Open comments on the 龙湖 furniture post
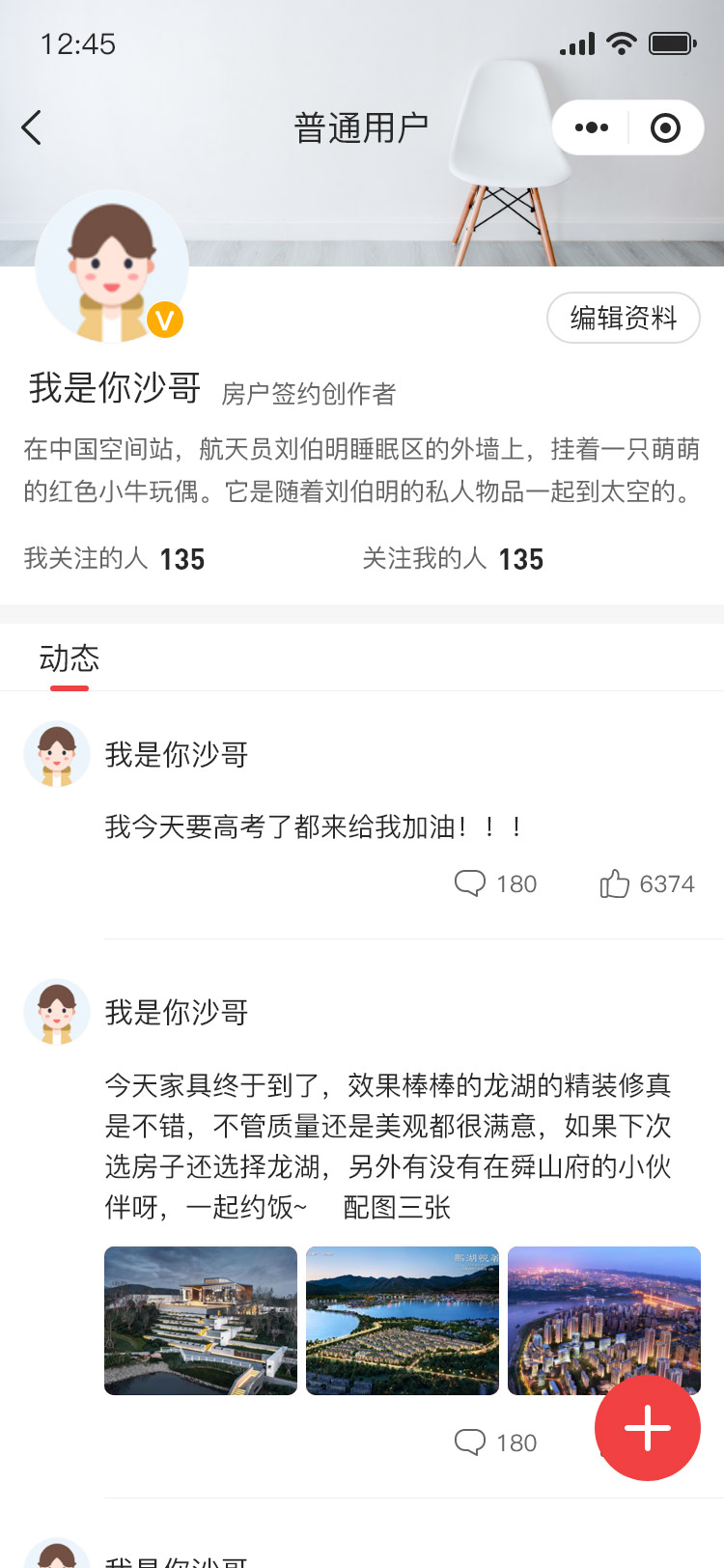This screenshot has height=1568, width=724. point(496,1442)
